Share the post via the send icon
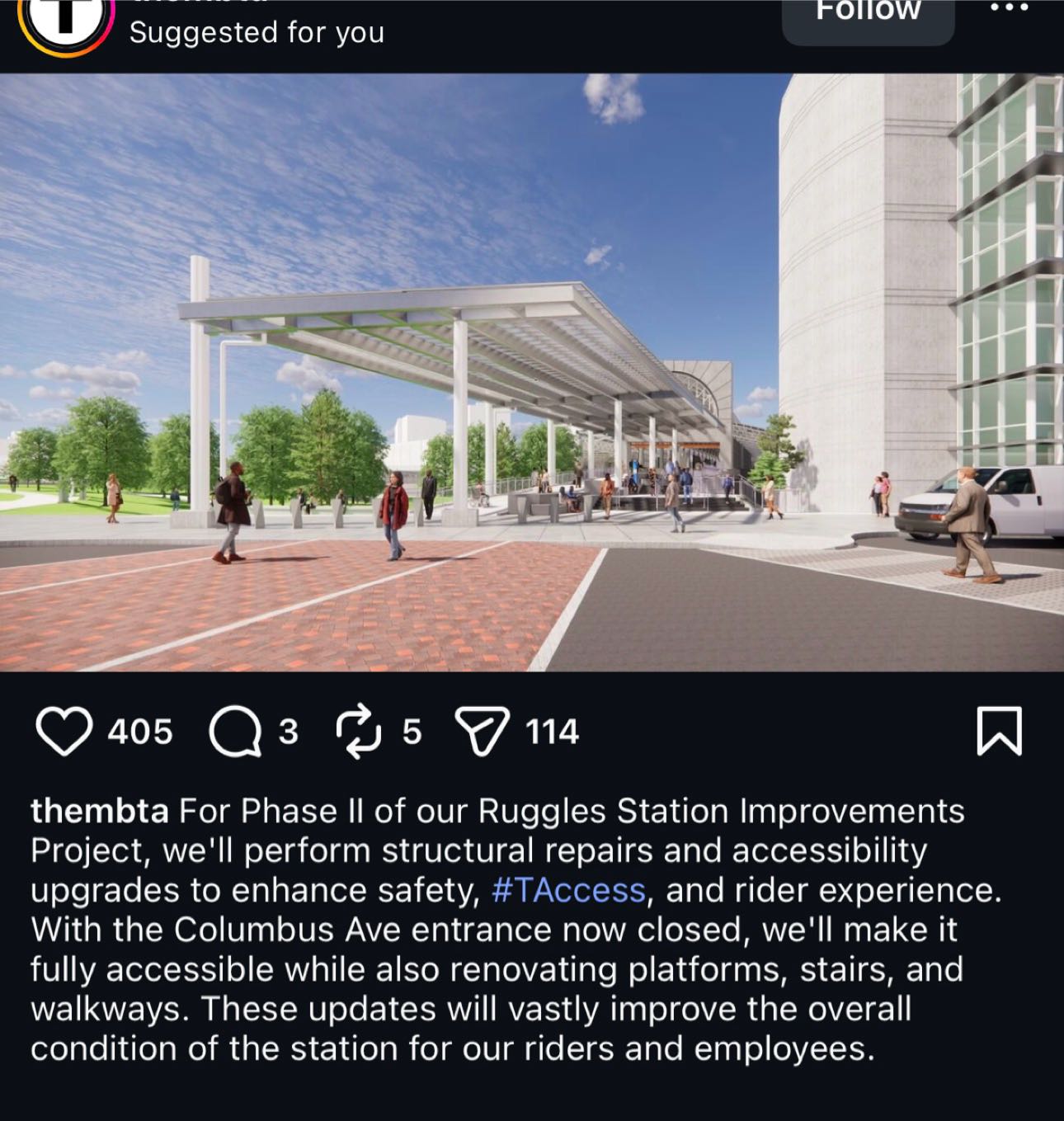 (x=482, y=732)
